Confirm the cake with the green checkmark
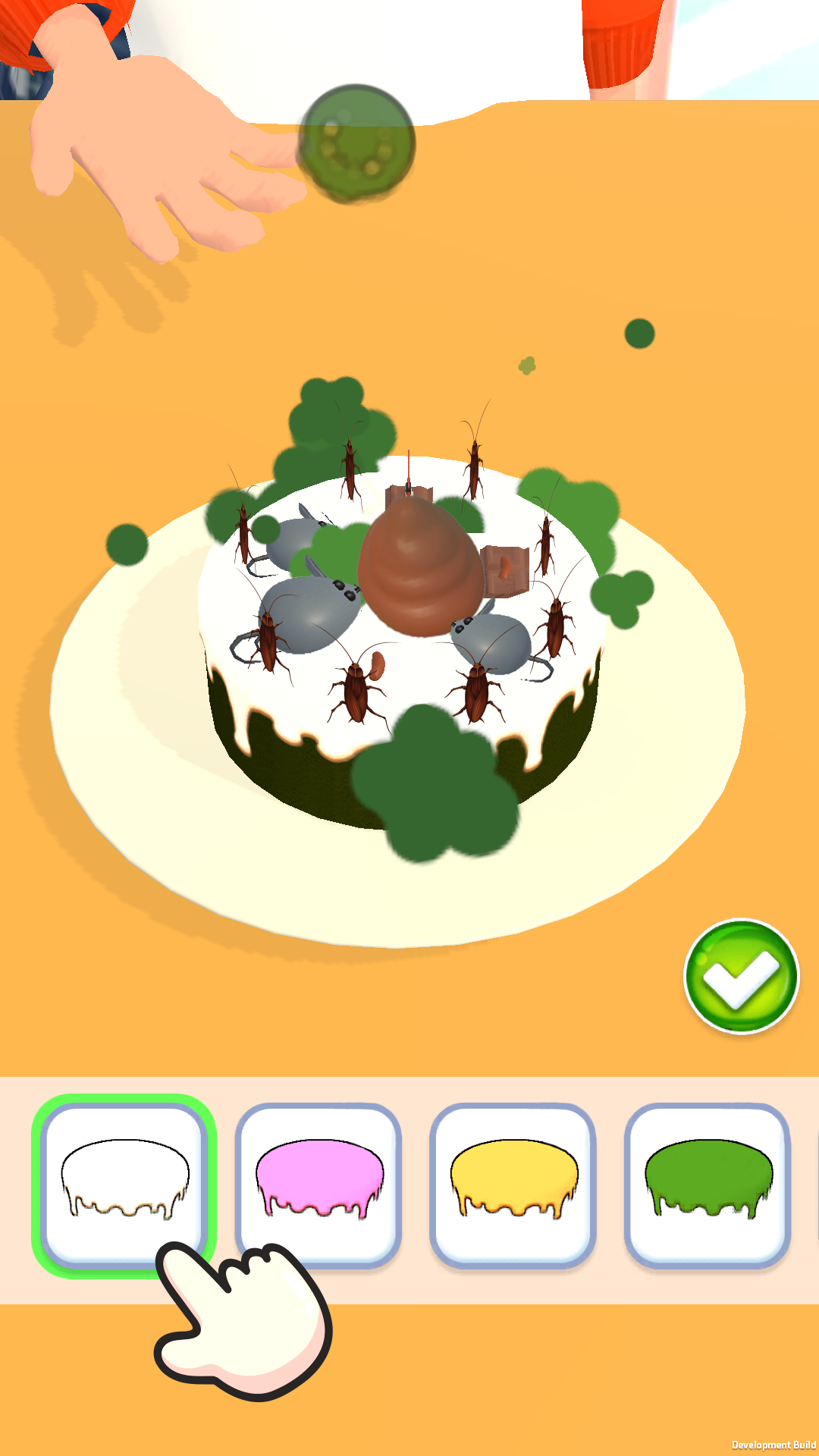This screenshot has width=819, height=1456. (741, 976)
